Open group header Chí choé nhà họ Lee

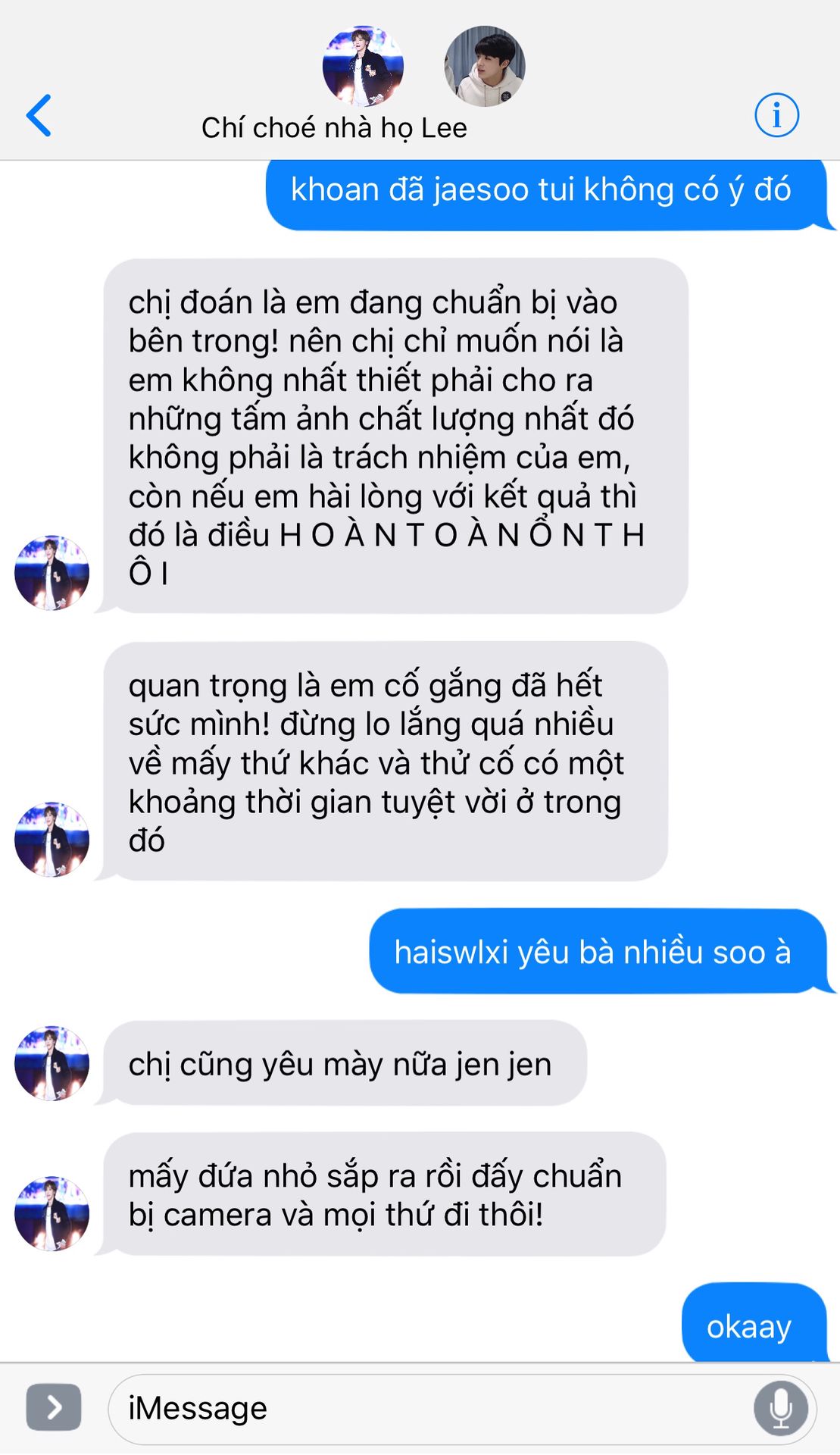click(x=334, y=128)
